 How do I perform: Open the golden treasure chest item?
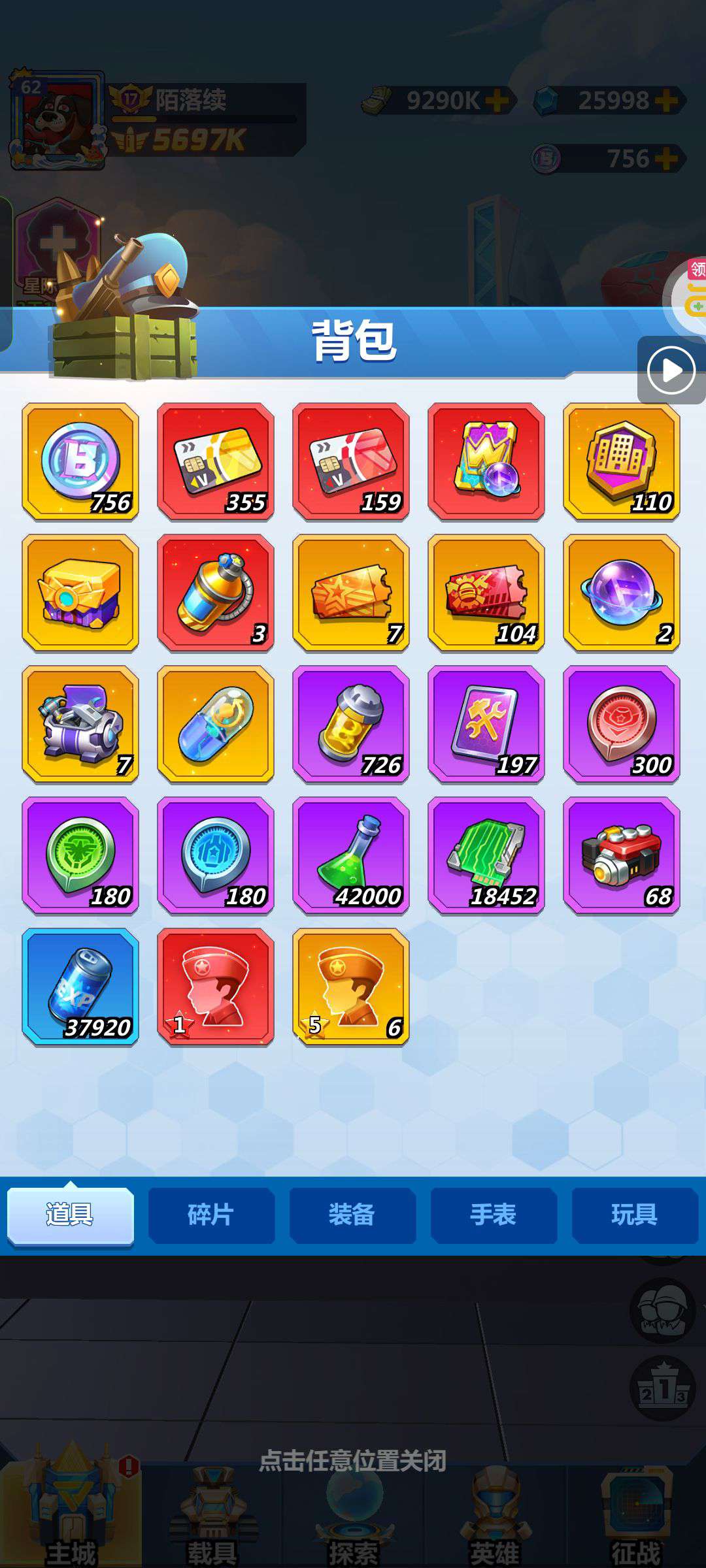coord(80,593)
